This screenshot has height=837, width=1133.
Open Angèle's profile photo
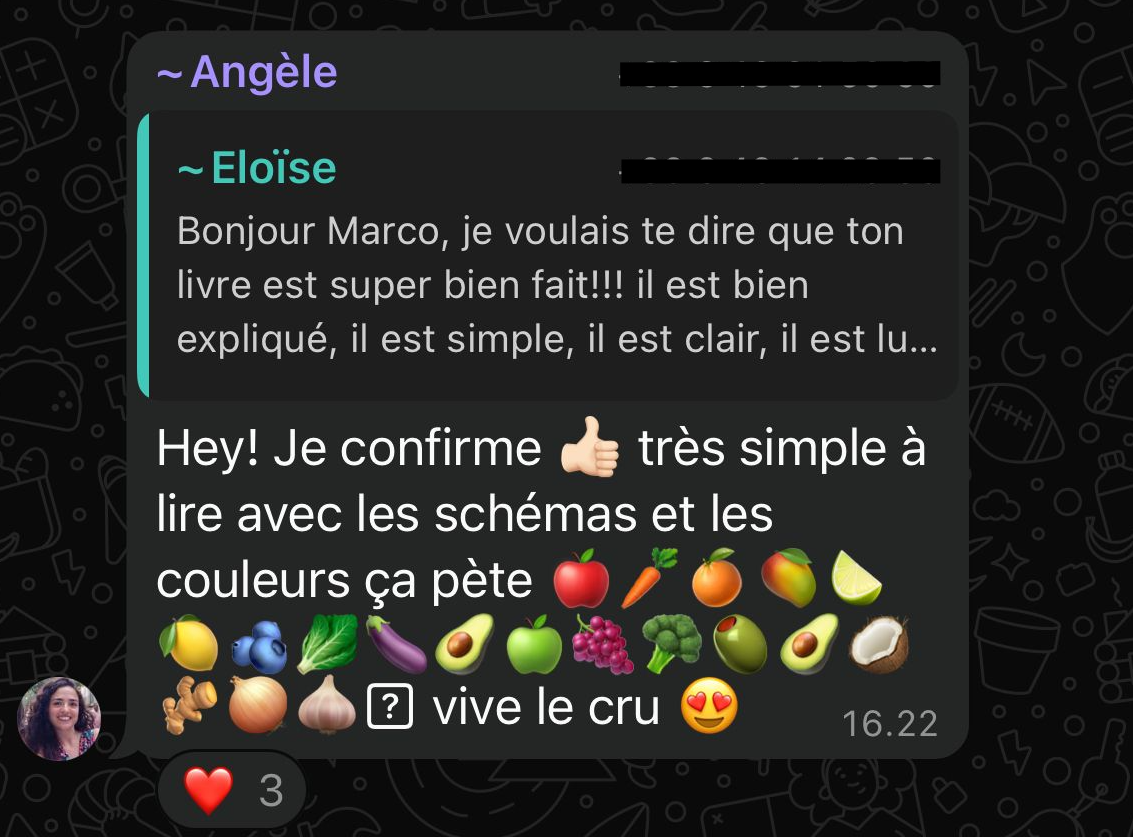(x=60, y=719)
